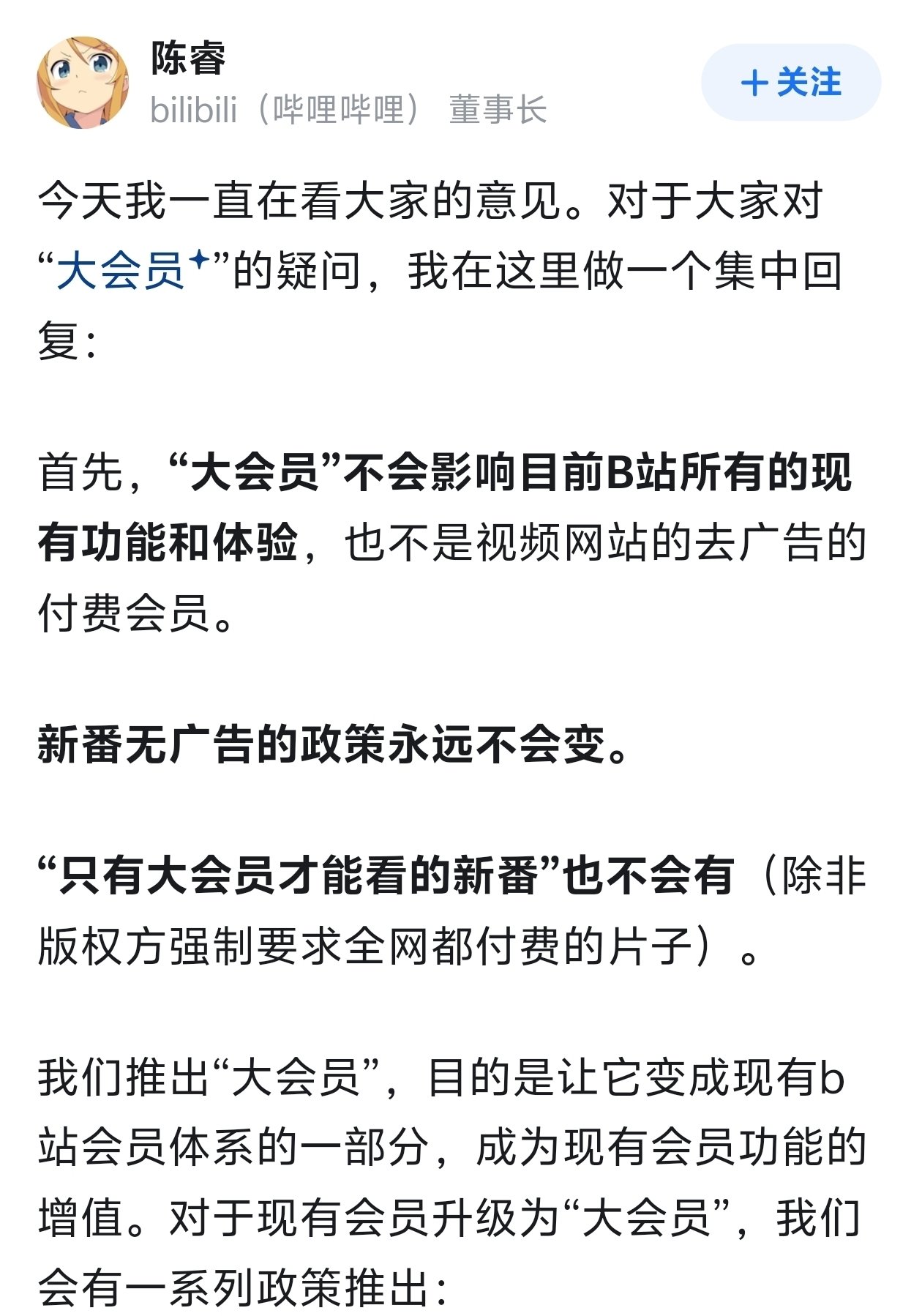Follow 陈睿 with the 关注 button

coord(790,82)
